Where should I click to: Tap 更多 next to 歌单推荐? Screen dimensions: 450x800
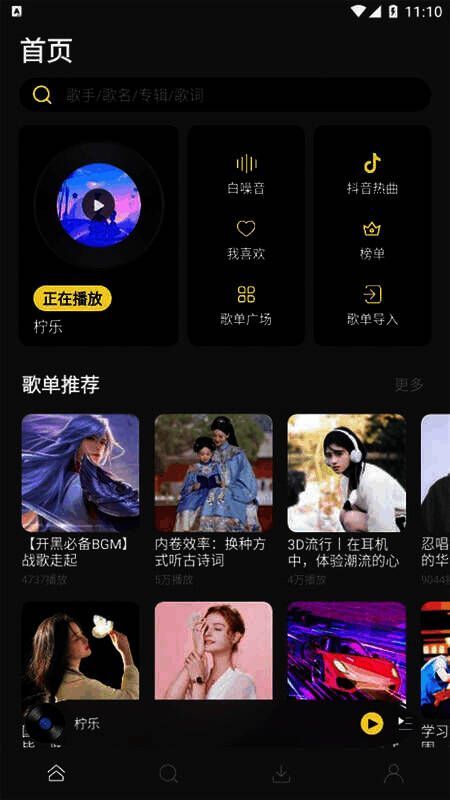[409, 385]
